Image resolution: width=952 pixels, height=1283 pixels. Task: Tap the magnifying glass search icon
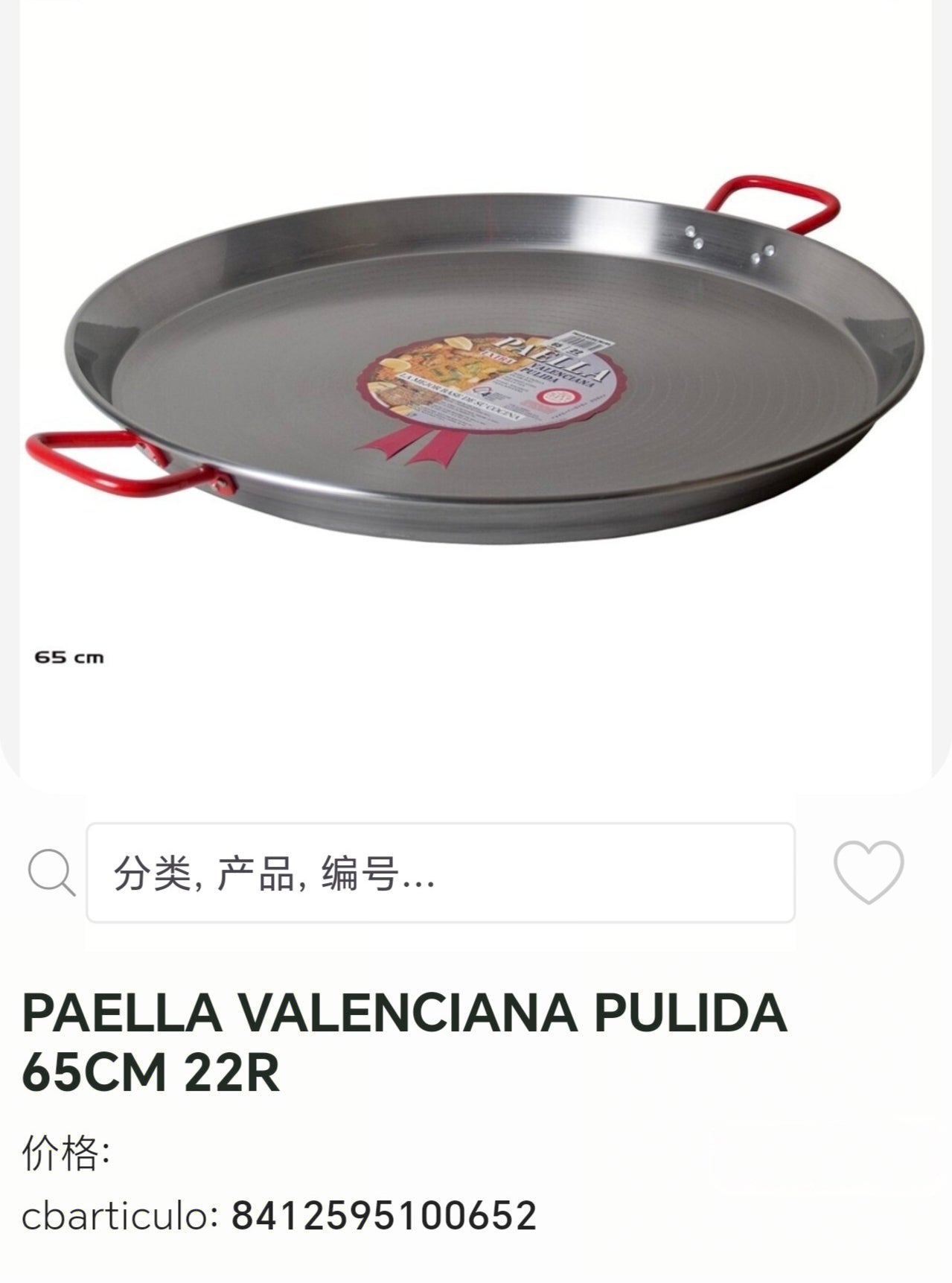[x=51, y=873]
